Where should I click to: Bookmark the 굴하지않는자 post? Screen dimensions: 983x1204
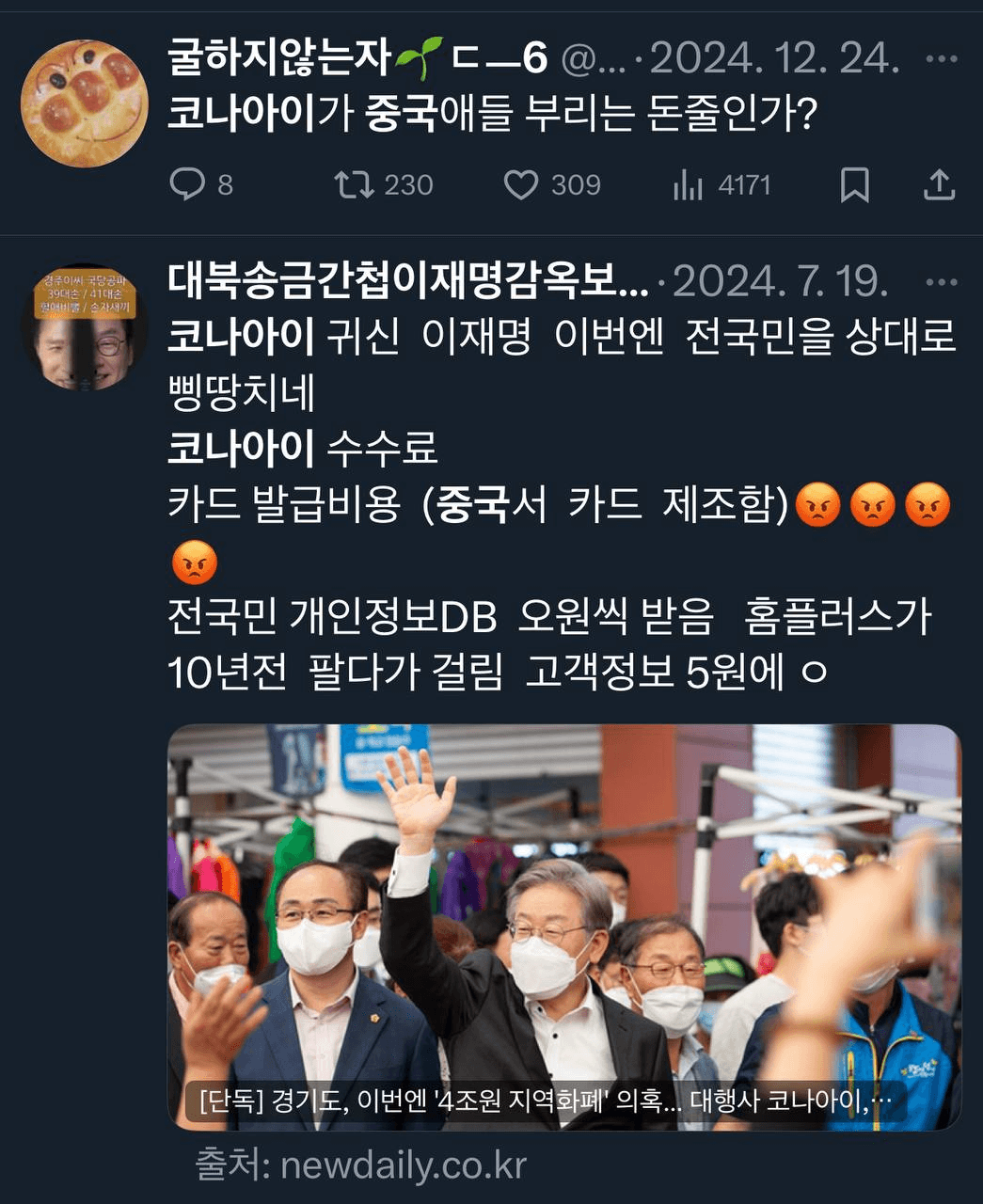[x=854, y=184]
